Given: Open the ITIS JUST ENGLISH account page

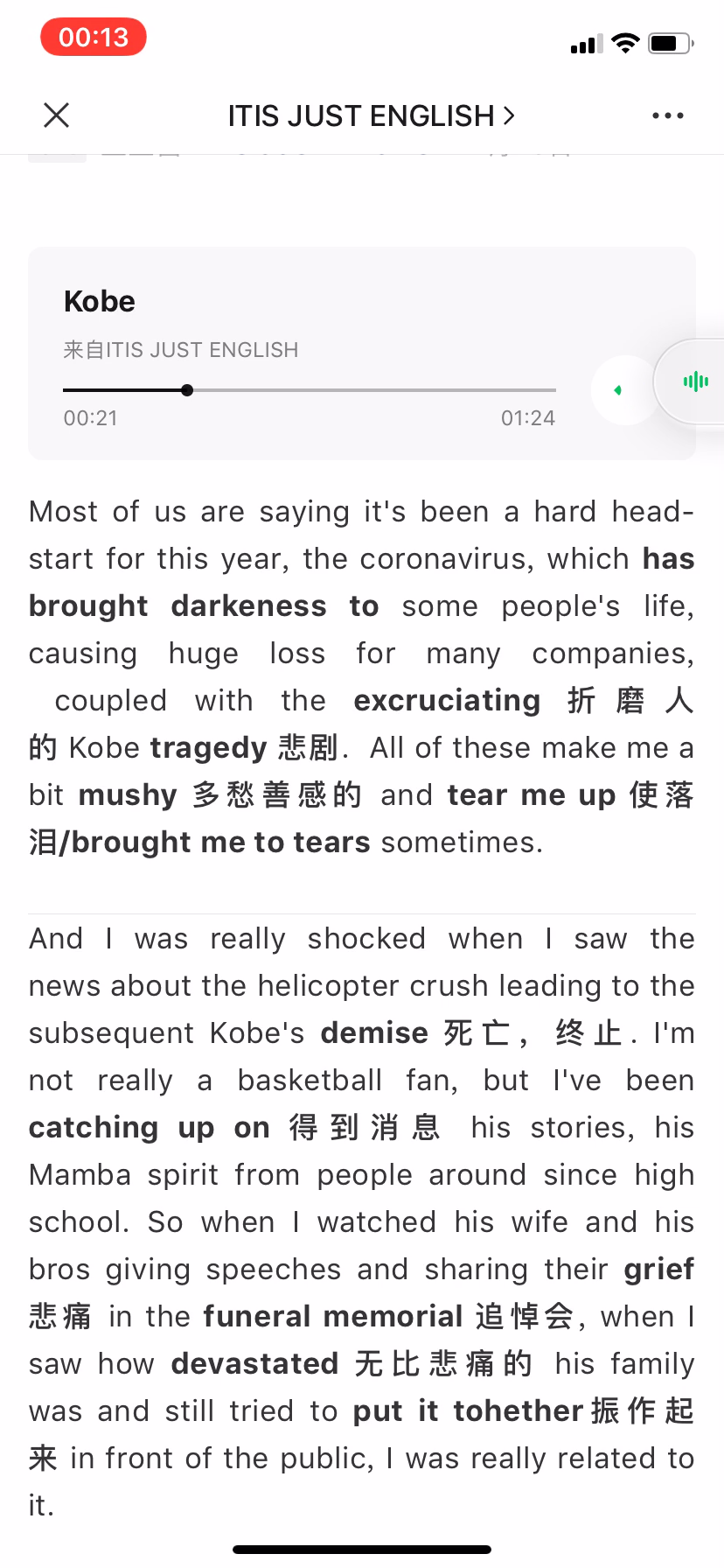Looking at the screenshot, I should pyautogui.click(x=371, y=115).
